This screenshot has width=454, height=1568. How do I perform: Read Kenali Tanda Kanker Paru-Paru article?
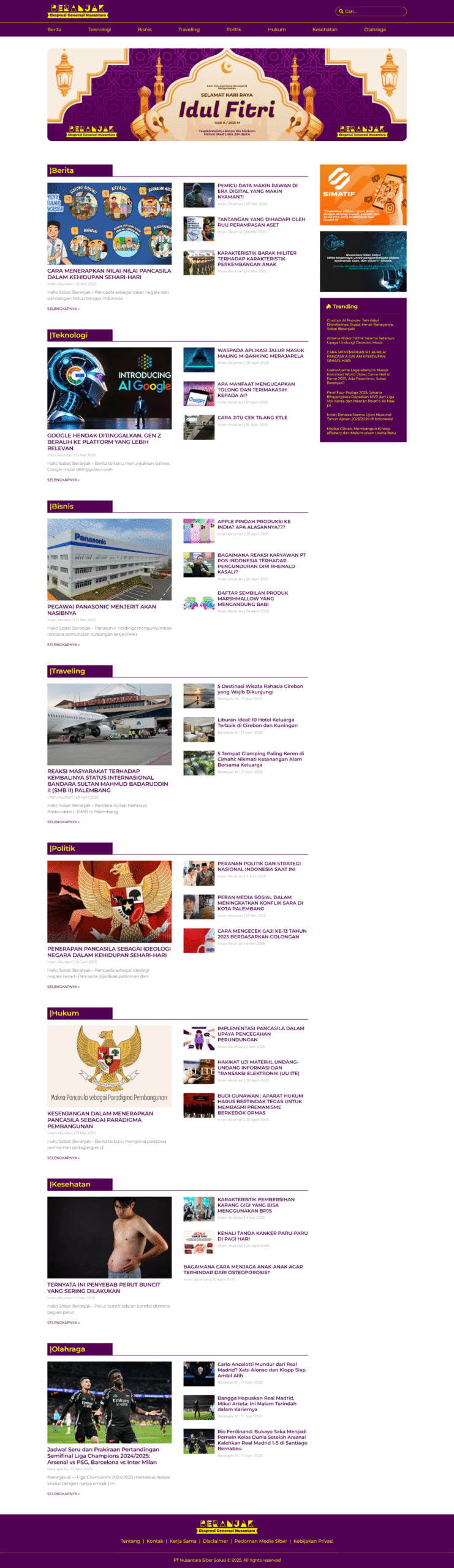tap(262, 1235)
